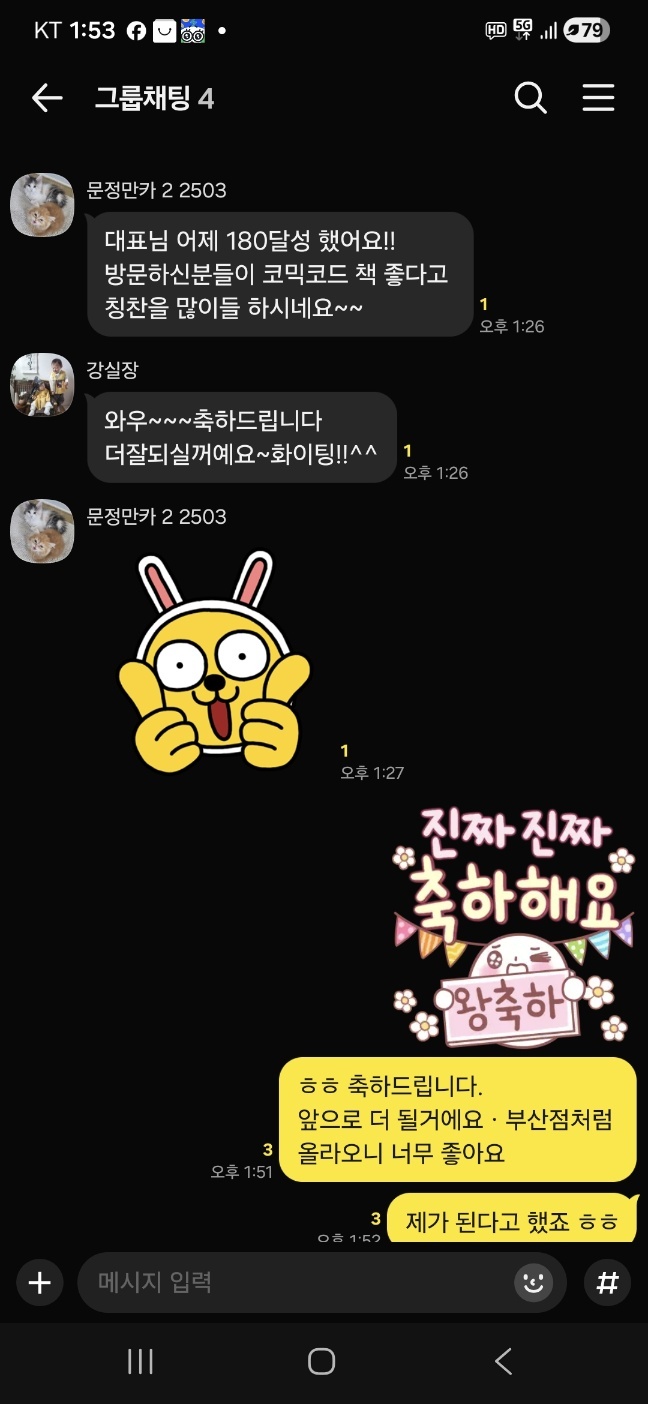Screen dimensions: 648x1404
Task: Open recent apps from navigation bar
Action: (140, 1361)
